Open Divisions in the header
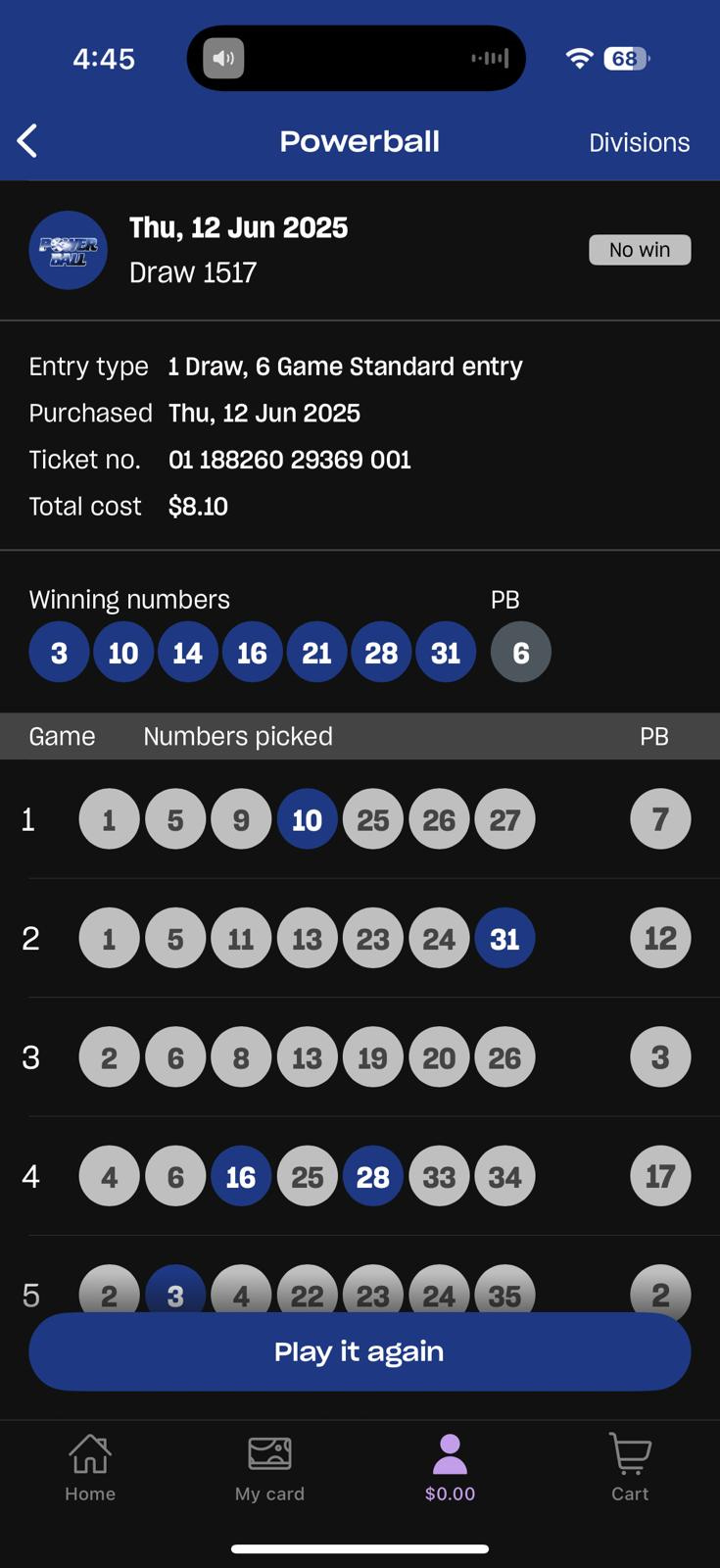The image size is (720, 1568). coord(639,142)
